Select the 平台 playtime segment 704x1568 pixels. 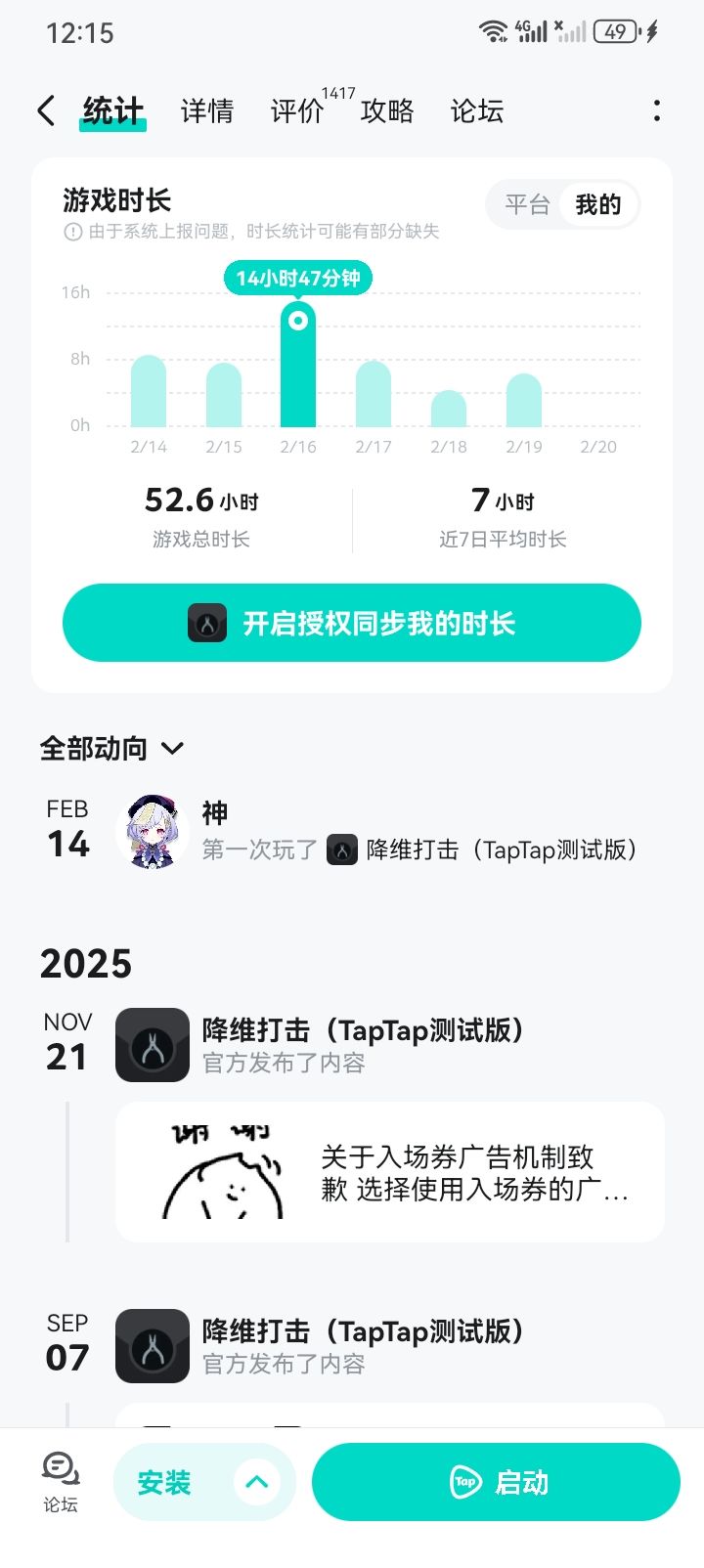[x=527, y=205]
